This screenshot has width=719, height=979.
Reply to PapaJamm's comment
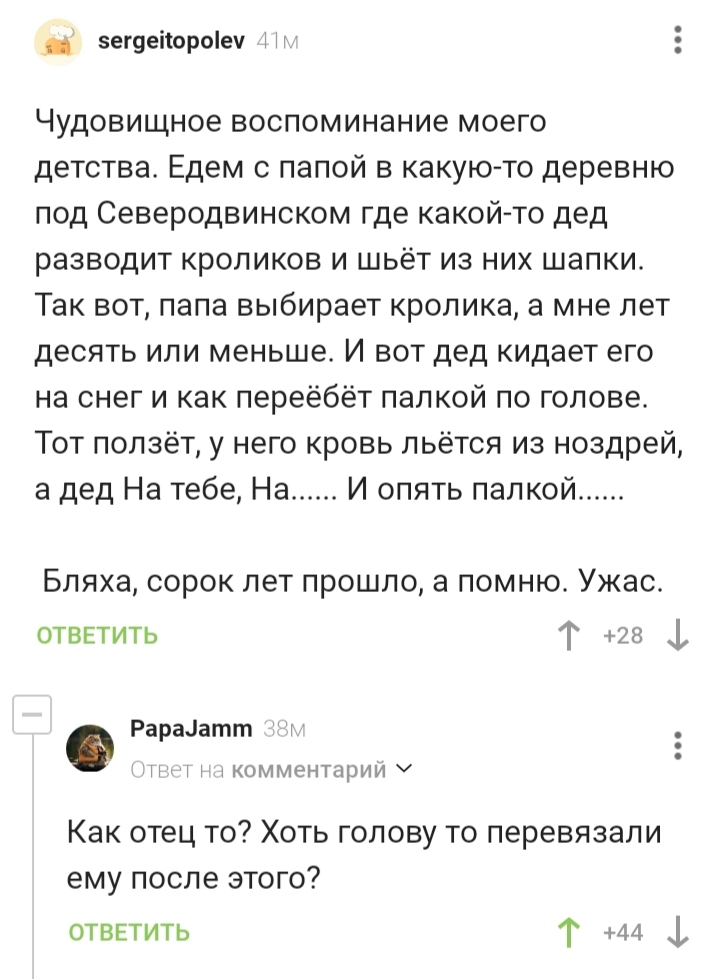(x=129, y=932)
